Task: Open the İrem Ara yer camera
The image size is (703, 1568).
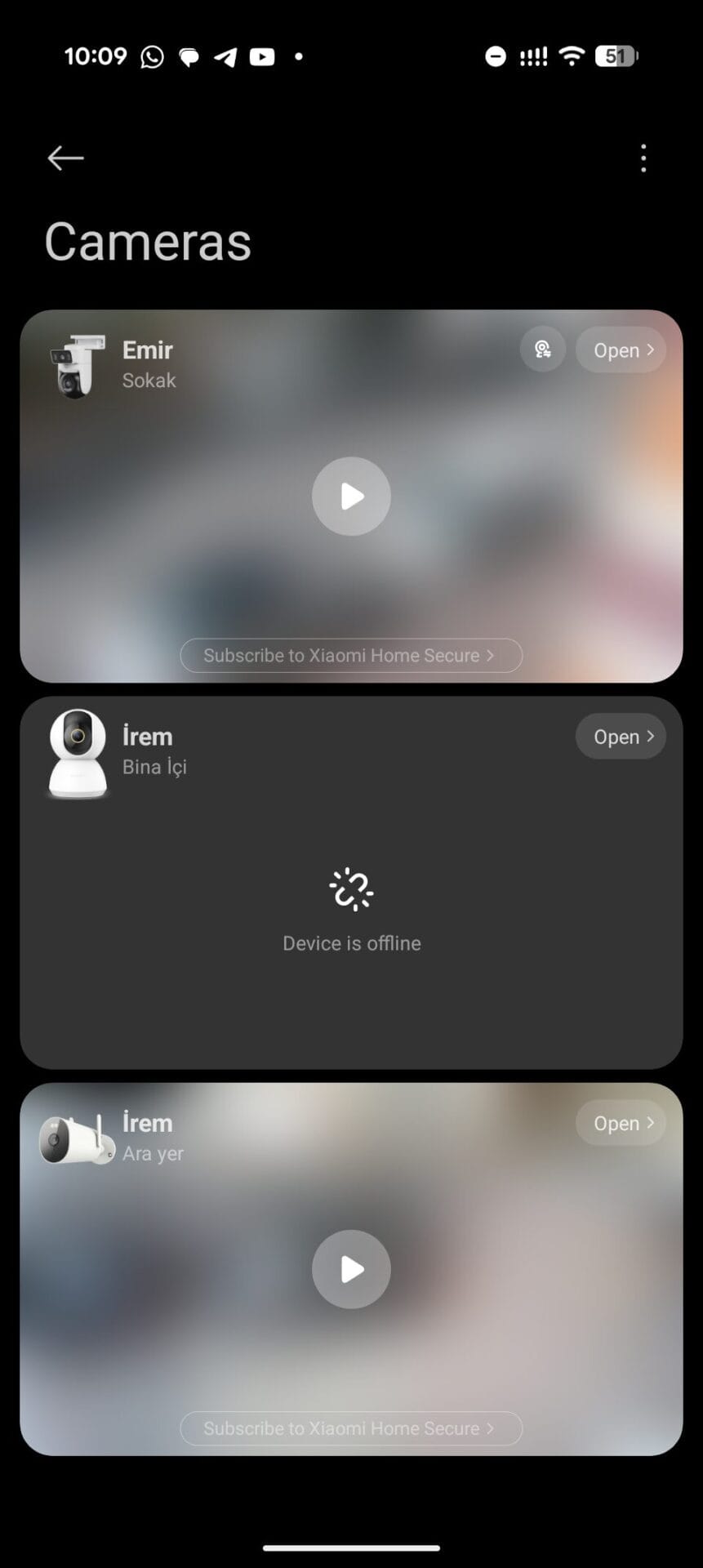Action: [621, 1123]
